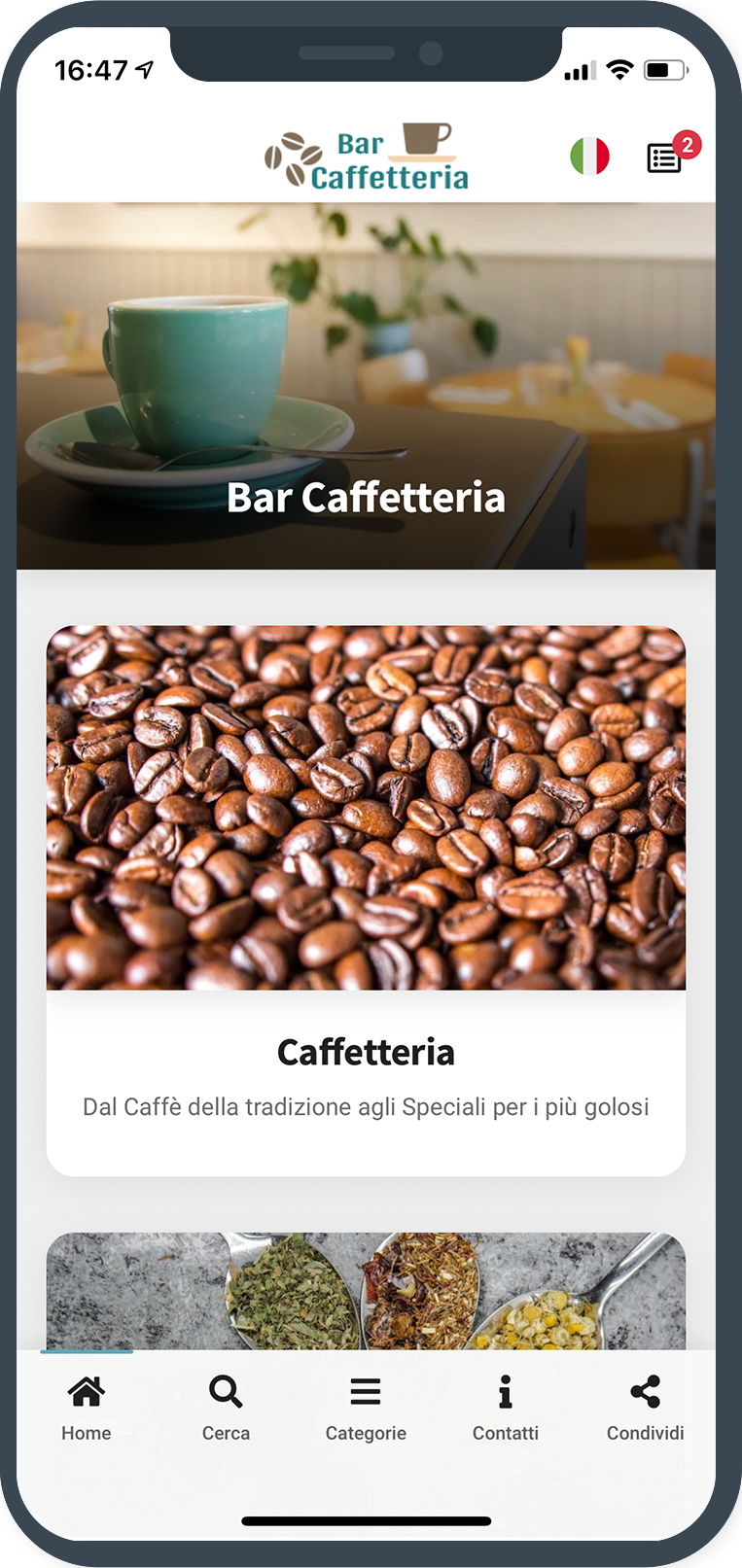Change language via the Italian flag
742x1568 pixels.
(589, 157)
